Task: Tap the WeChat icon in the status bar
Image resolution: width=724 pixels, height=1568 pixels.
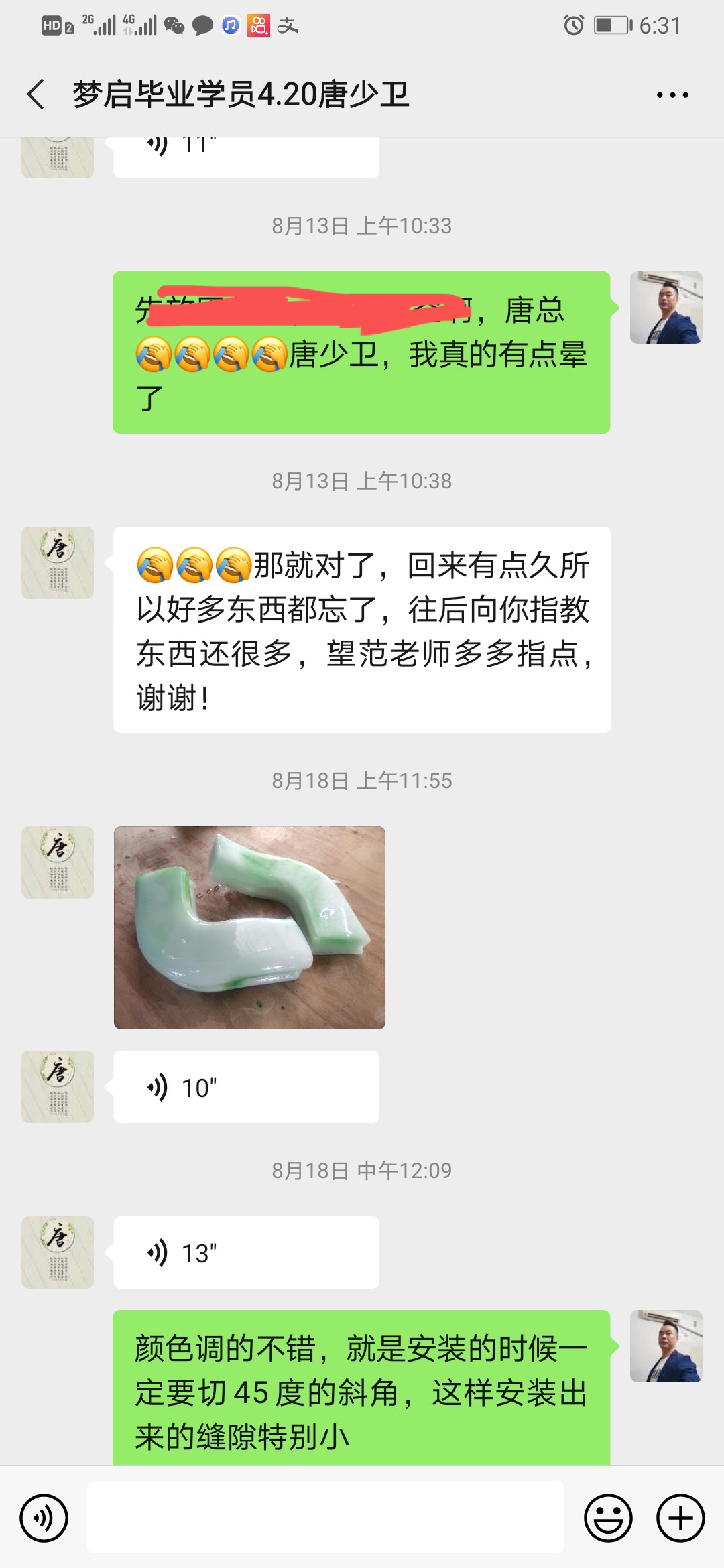Action: coord(176,25)
